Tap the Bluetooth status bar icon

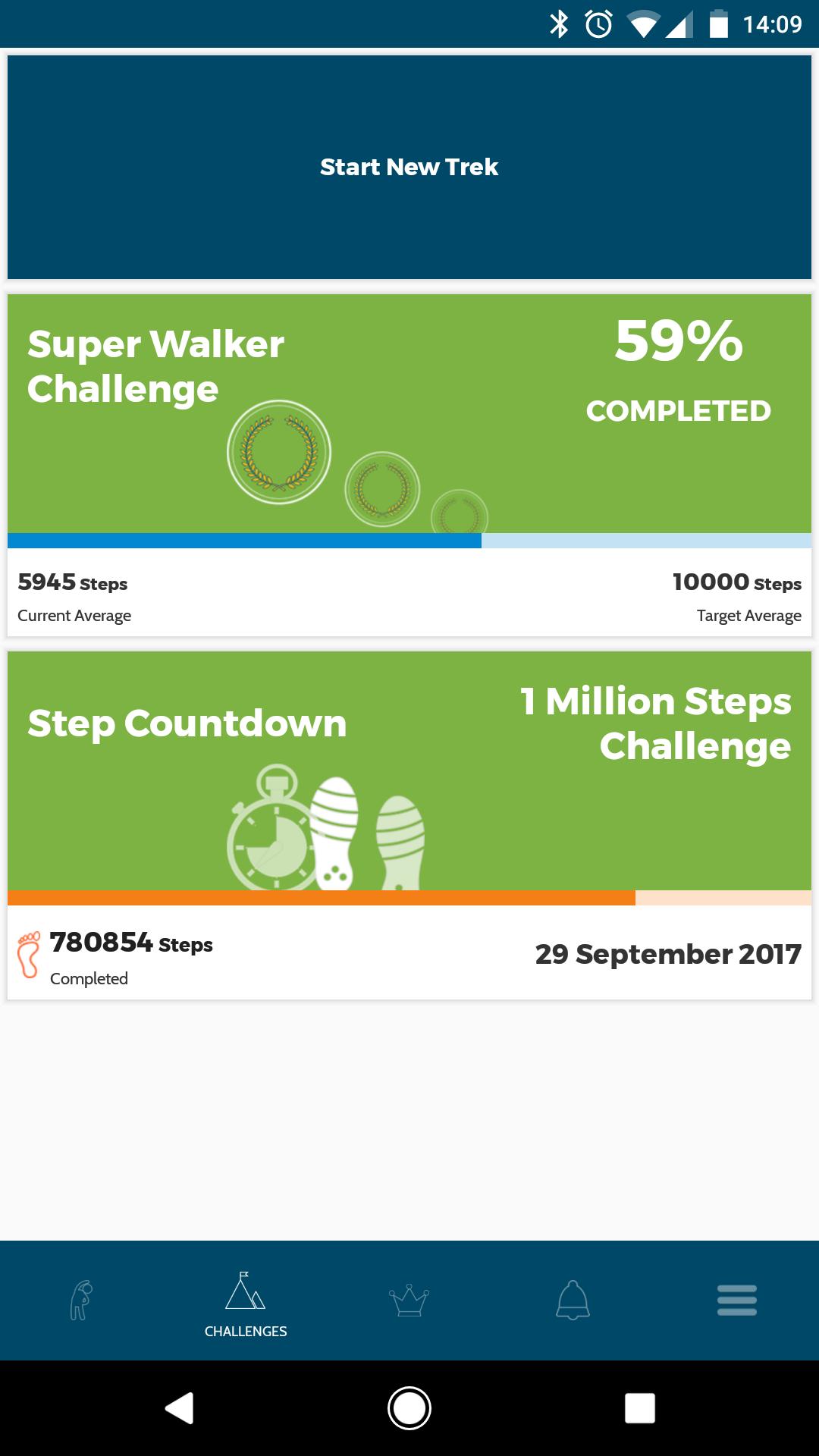pos(560,24)
